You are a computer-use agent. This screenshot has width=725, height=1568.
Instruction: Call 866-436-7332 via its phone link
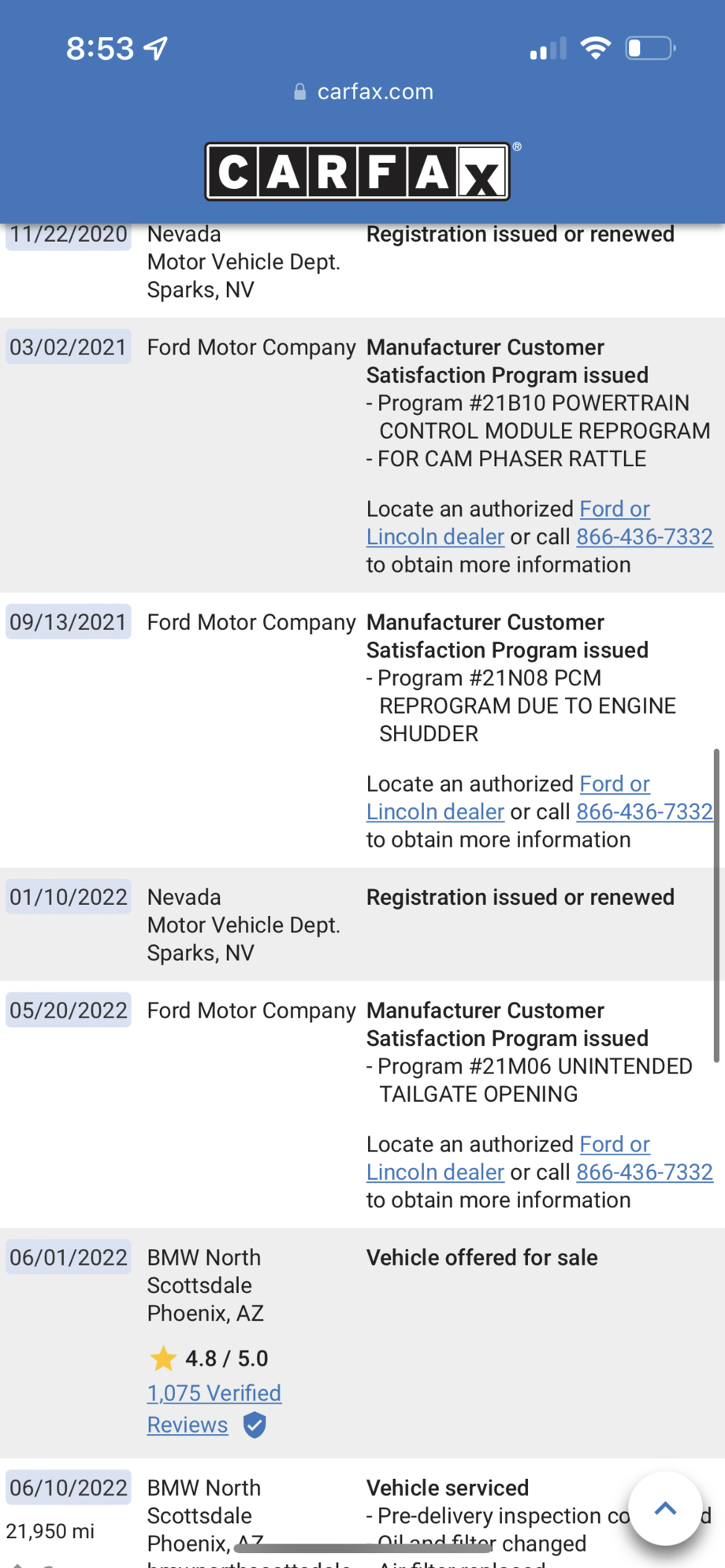[644, 536]
